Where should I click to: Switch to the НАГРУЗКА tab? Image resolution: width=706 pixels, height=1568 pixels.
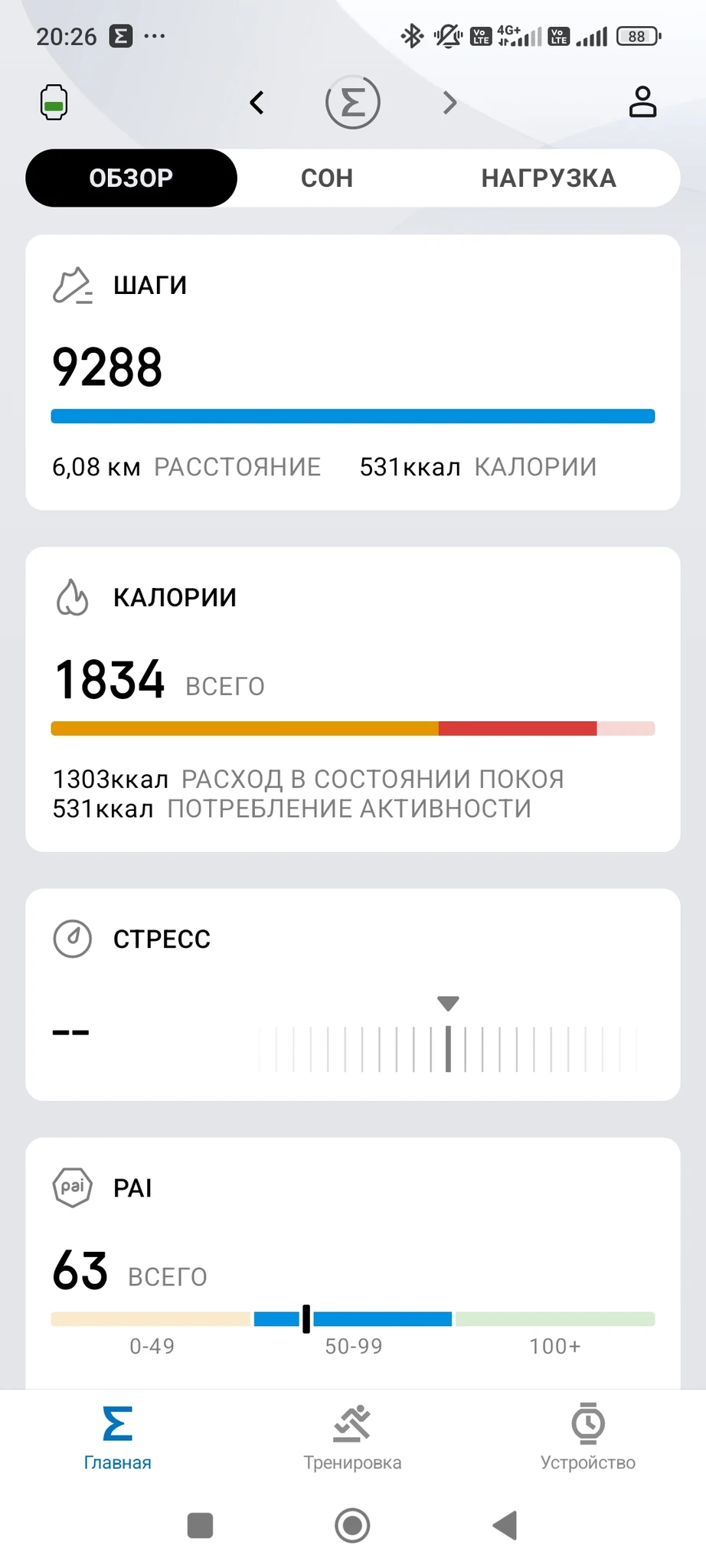548,178
